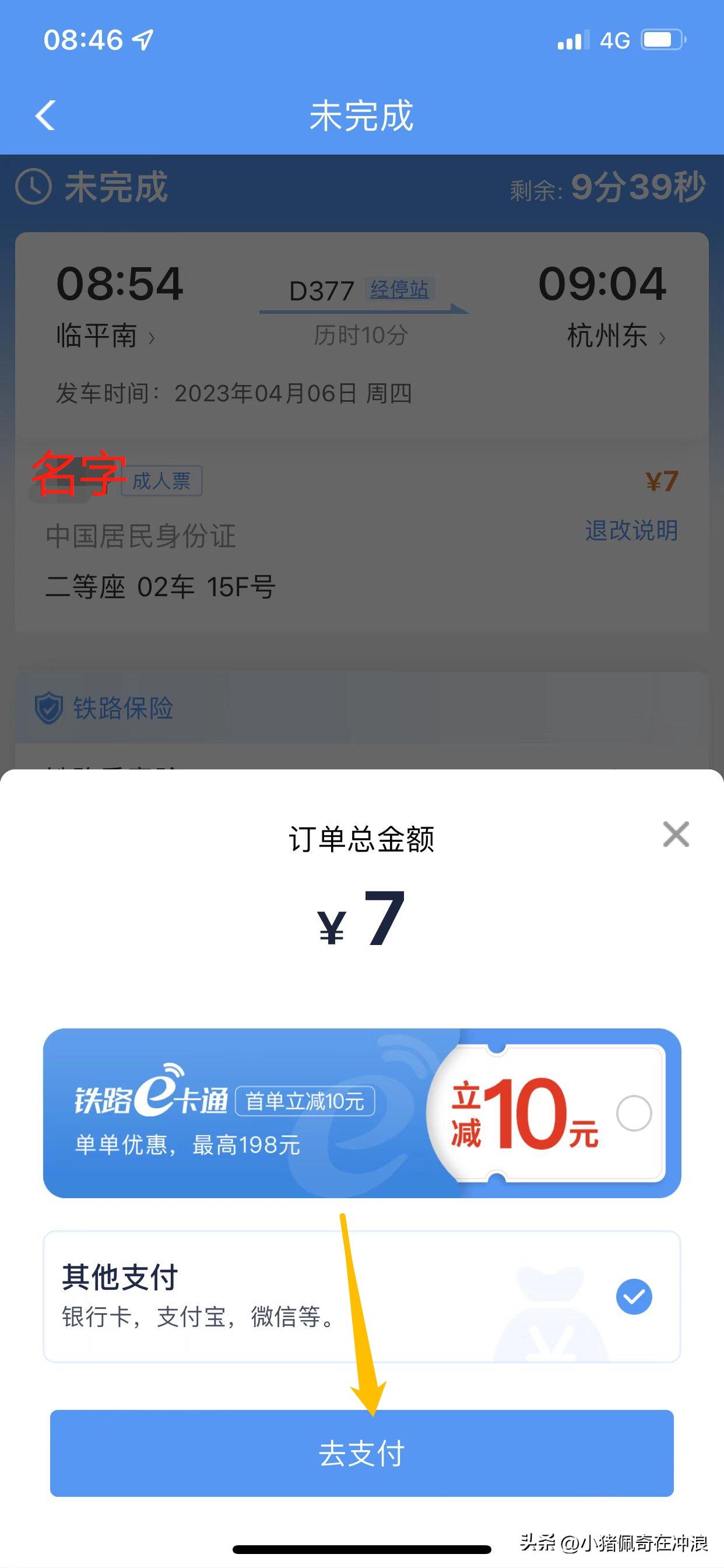This screenshot has width=724, height=1568.
Task: Open the 退改说明 refund rules
Action: [x=632, y=530]
